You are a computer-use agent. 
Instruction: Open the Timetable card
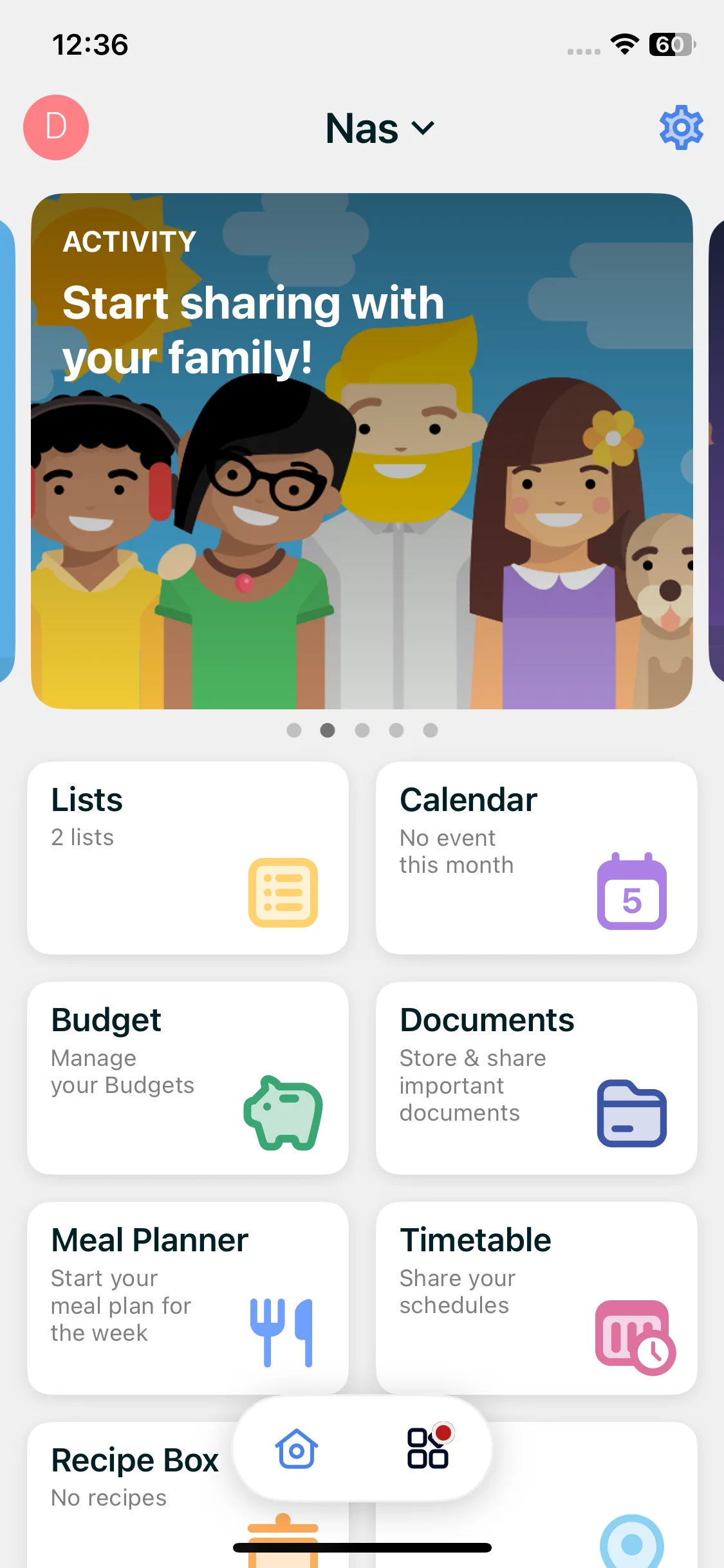pos(537,1298)
